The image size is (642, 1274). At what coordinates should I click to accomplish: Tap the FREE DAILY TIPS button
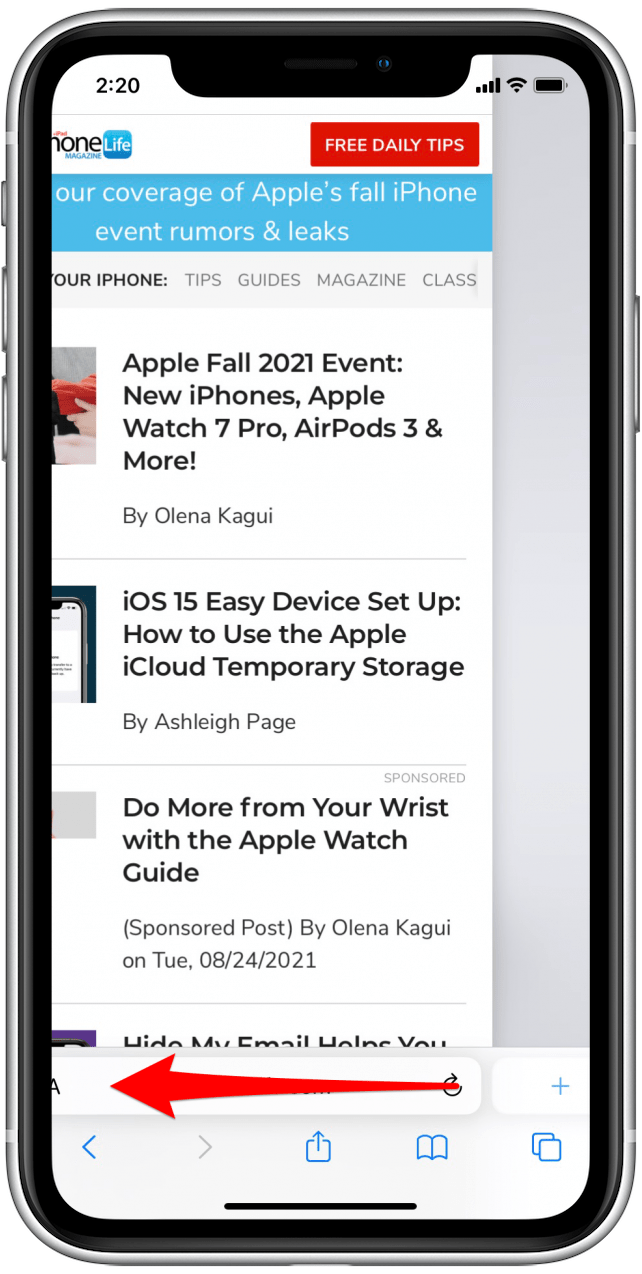click(394, 145)
